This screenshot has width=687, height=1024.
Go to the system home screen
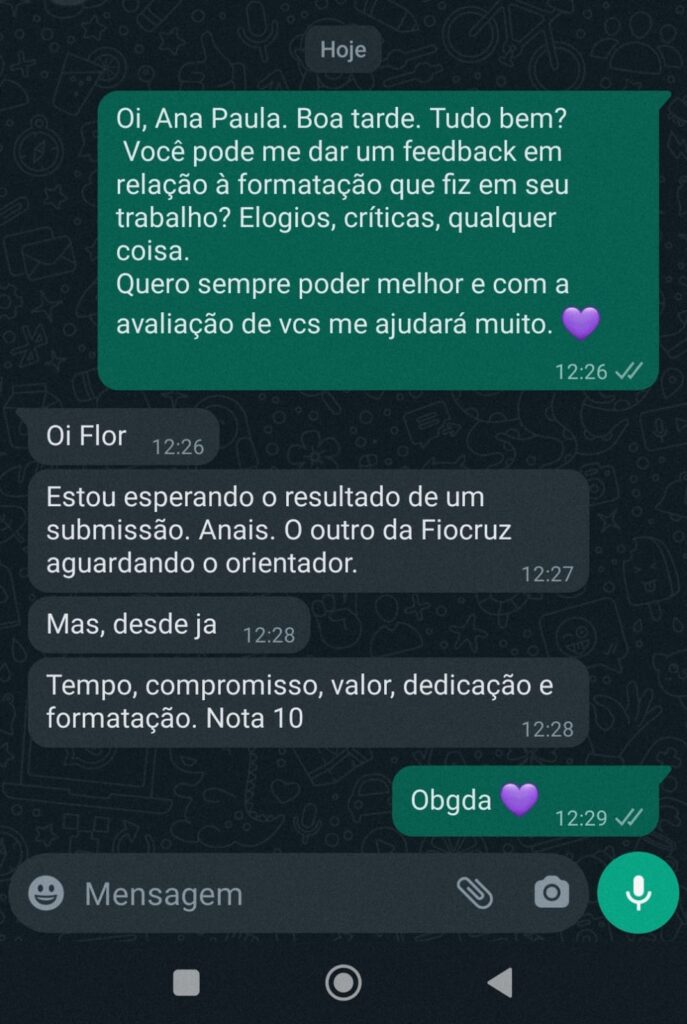click(x=343, y=983)
